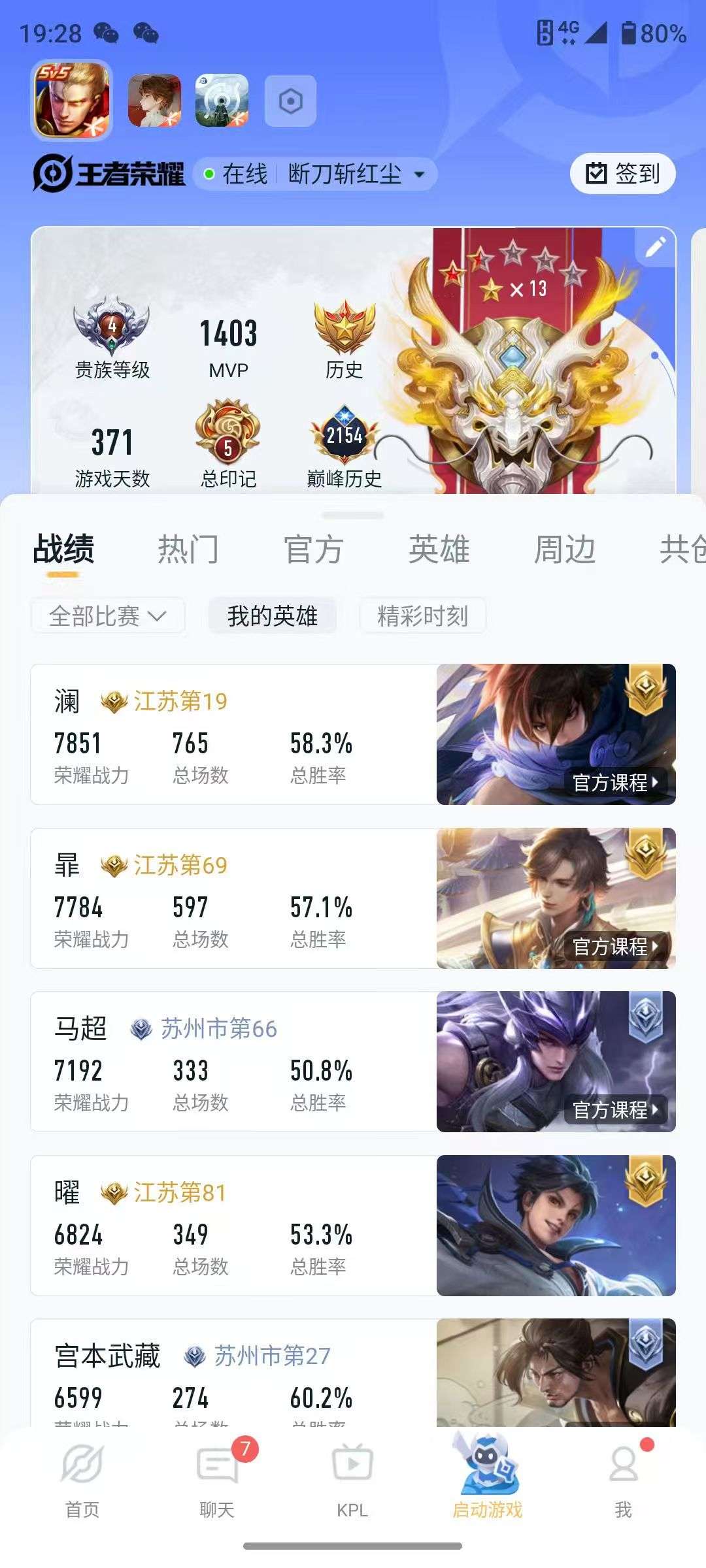The height and width of the screenshot is (1568, 706).
Task: Select the 热门 tab
Action: click(188, 549)
